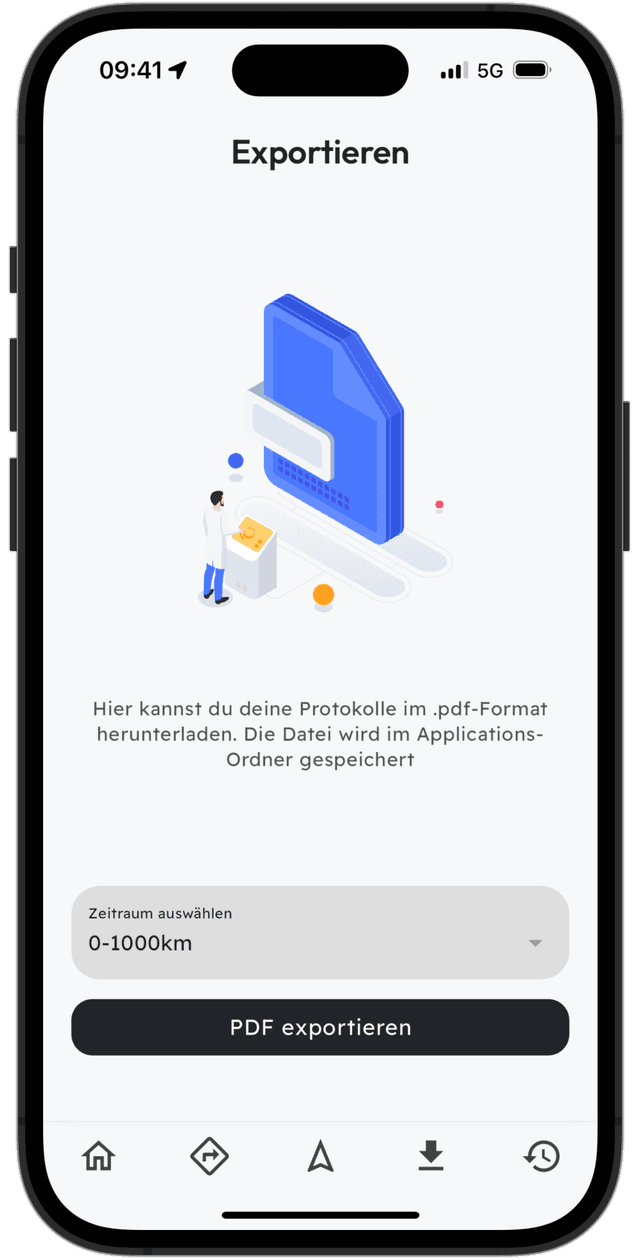
Task: Switch to the navigation arrow tab
Action: (320, 1157)
